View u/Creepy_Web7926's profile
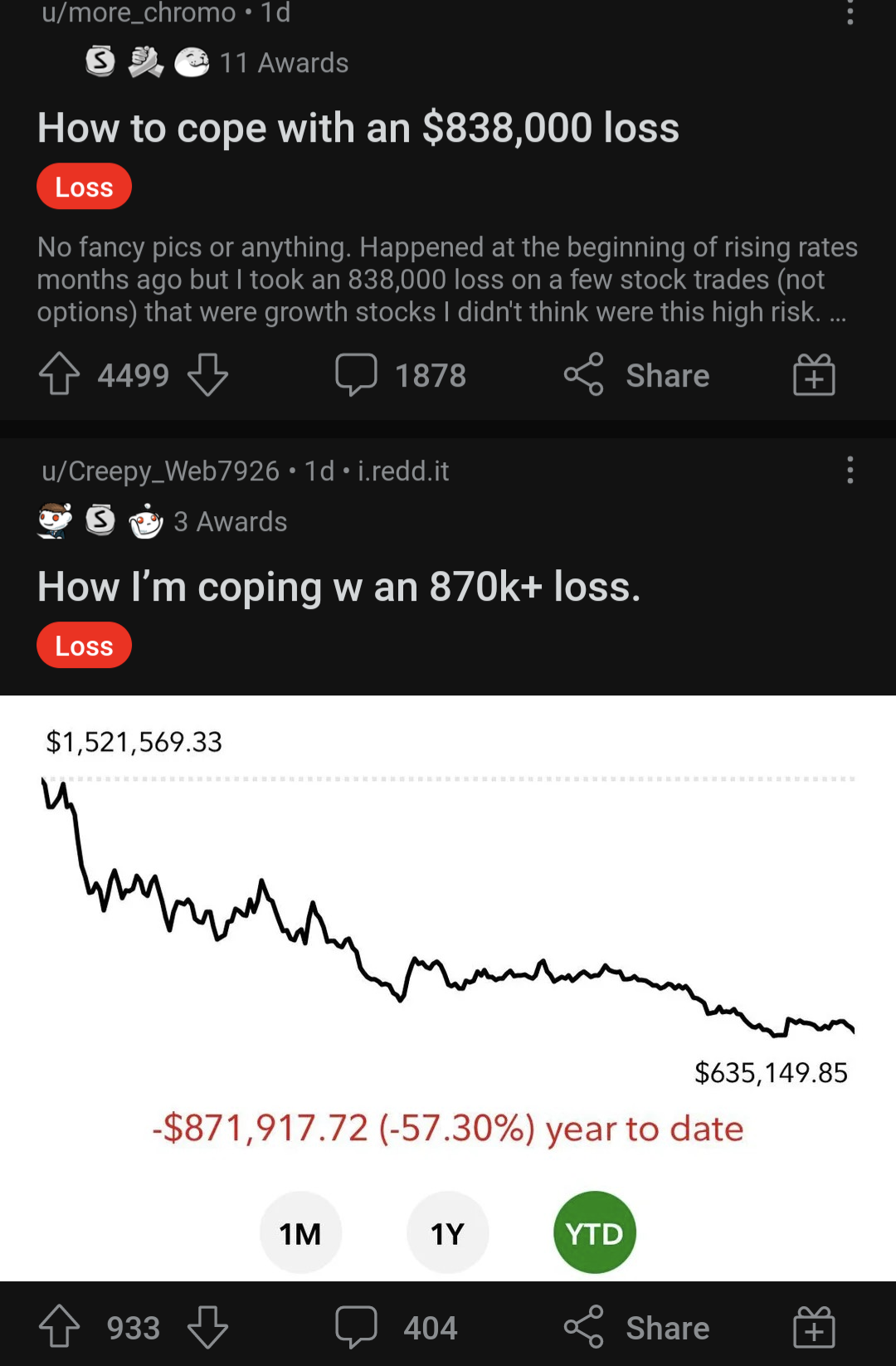 coord(160,471)
